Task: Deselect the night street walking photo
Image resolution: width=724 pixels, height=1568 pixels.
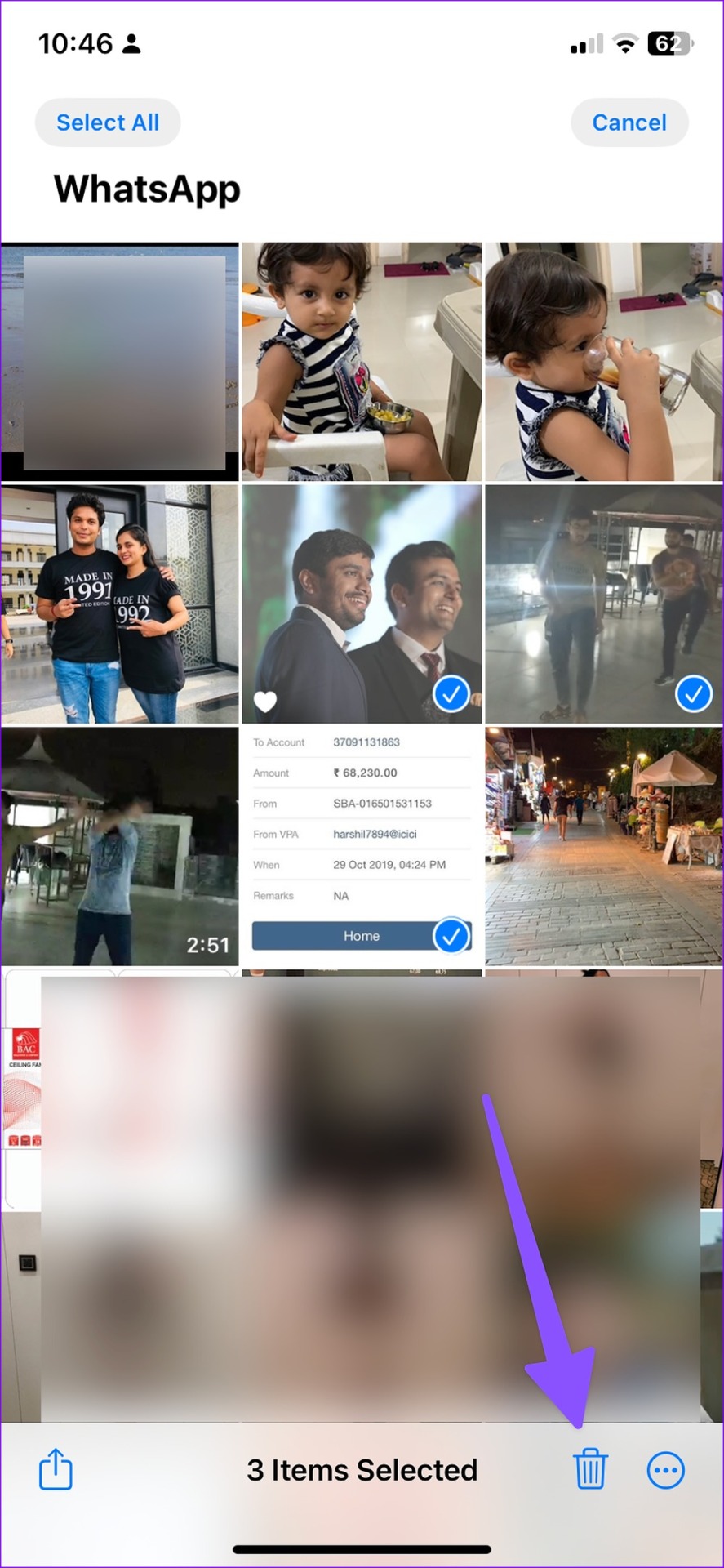Action: coord(603,604)
